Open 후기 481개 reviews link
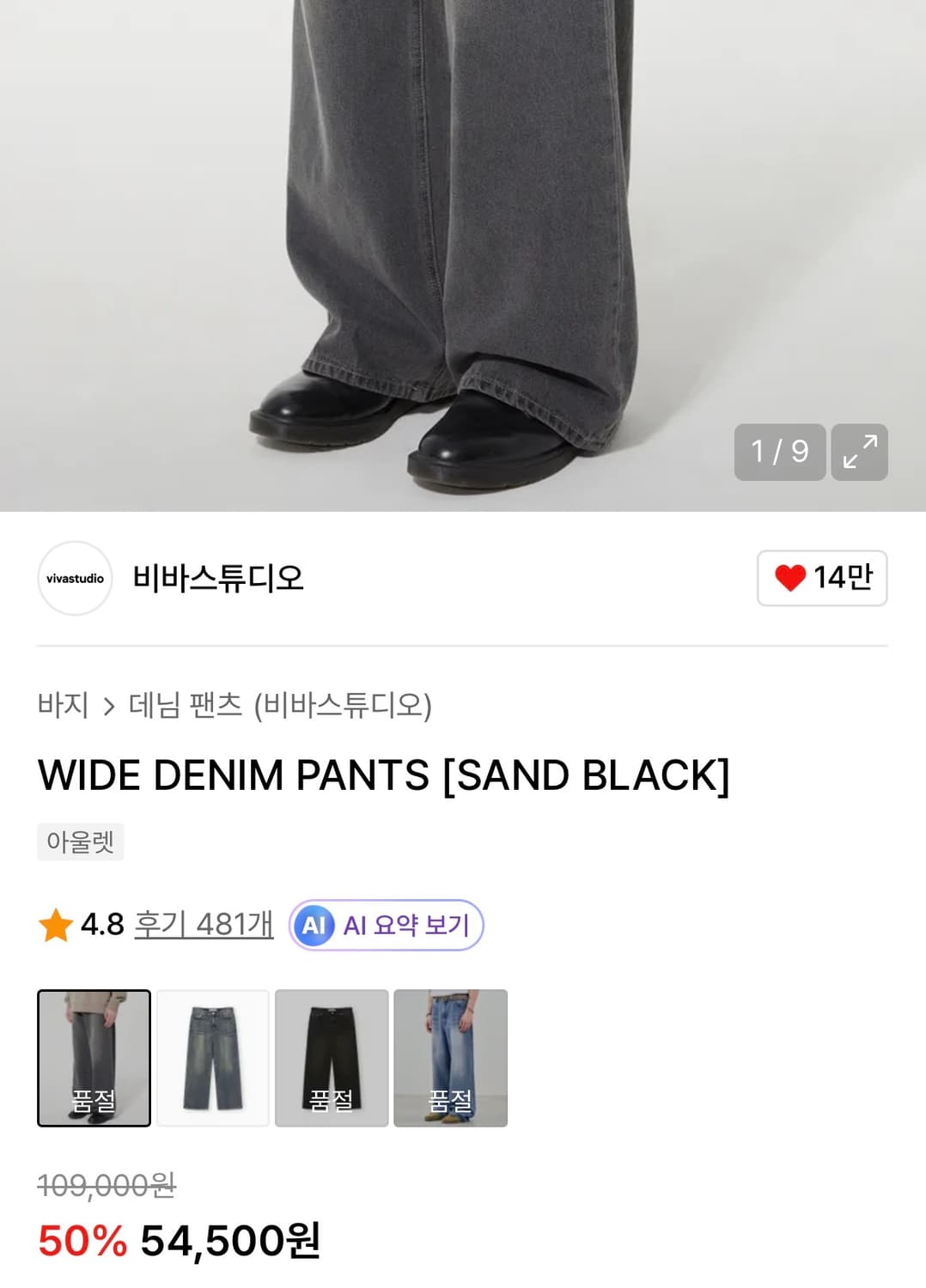This screenshot has width=926, height=1288. point(202,925)
